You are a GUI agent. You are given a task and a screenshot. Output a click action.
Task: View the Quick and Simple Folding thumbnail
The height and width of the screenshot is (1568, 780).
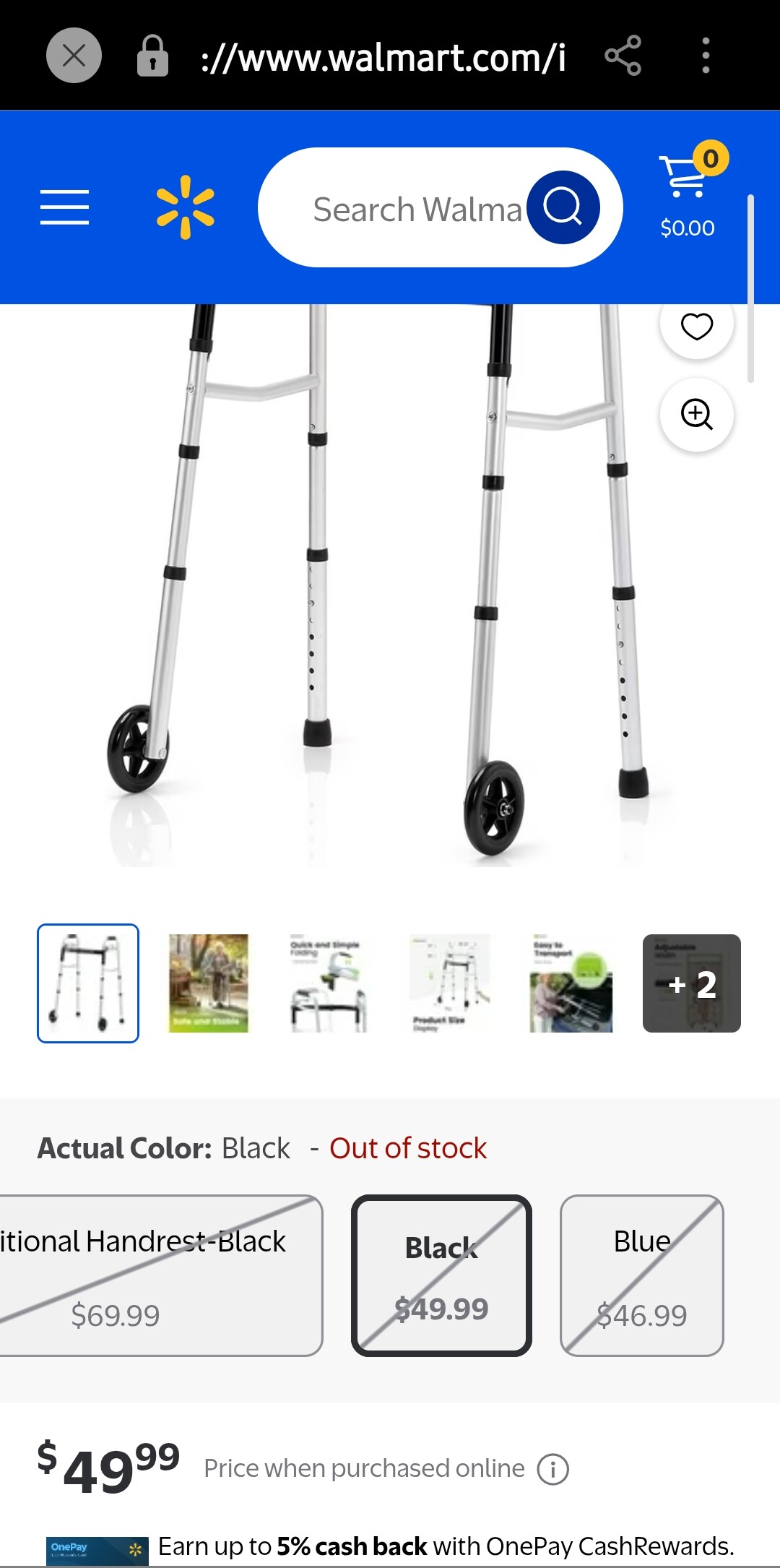(329, 983)
